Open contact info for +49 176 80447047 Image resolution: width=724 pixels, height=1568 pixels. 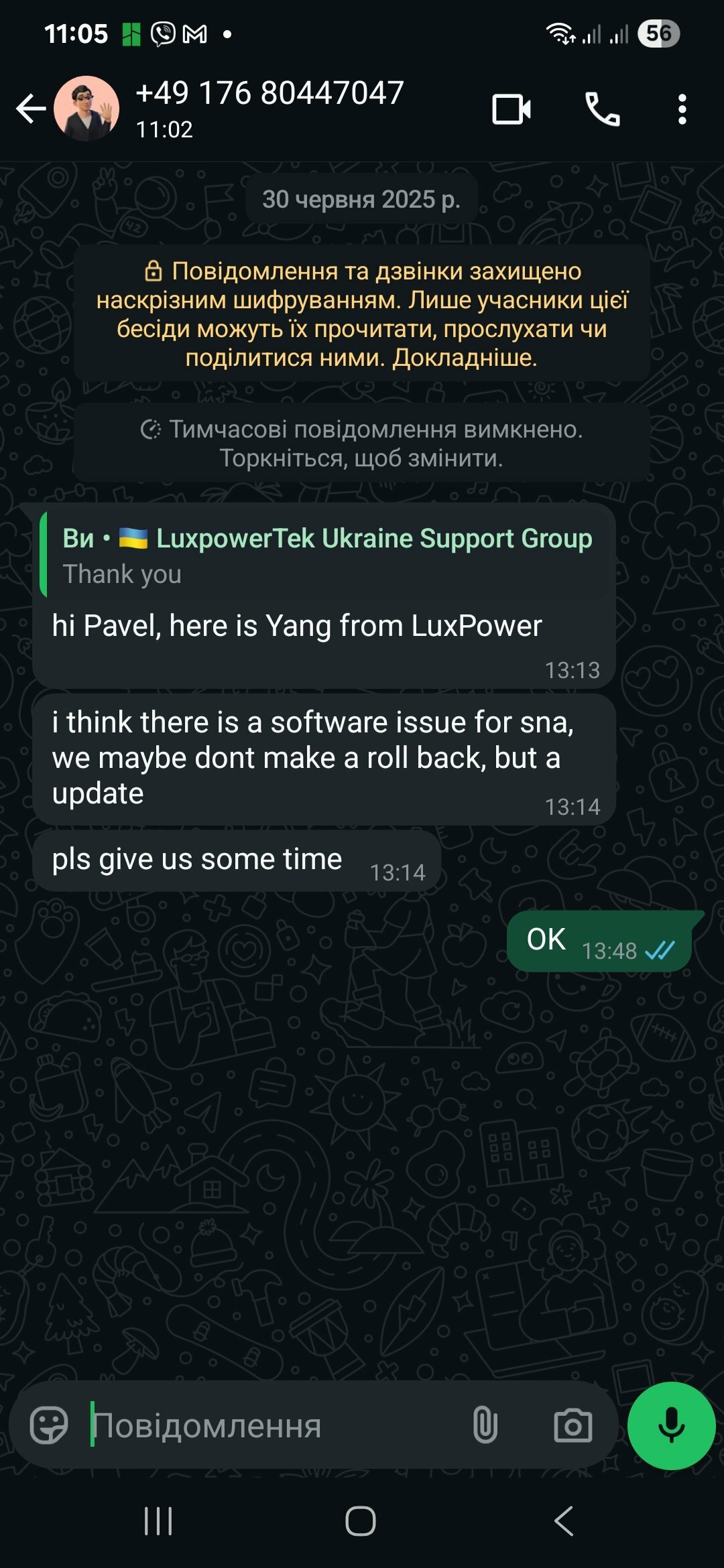269,108
